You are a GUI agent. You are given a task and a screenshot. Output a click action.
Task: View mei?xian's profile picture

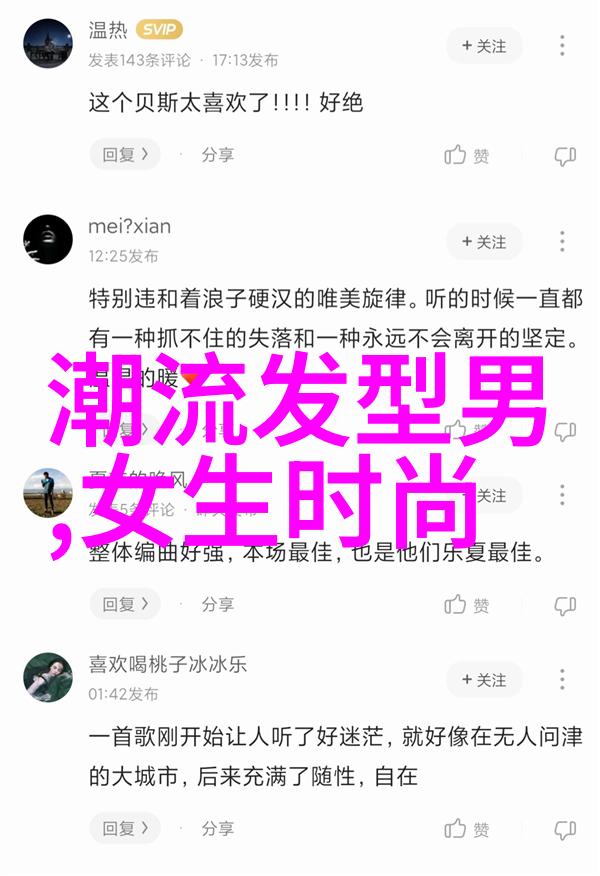[x=48, y=242]
